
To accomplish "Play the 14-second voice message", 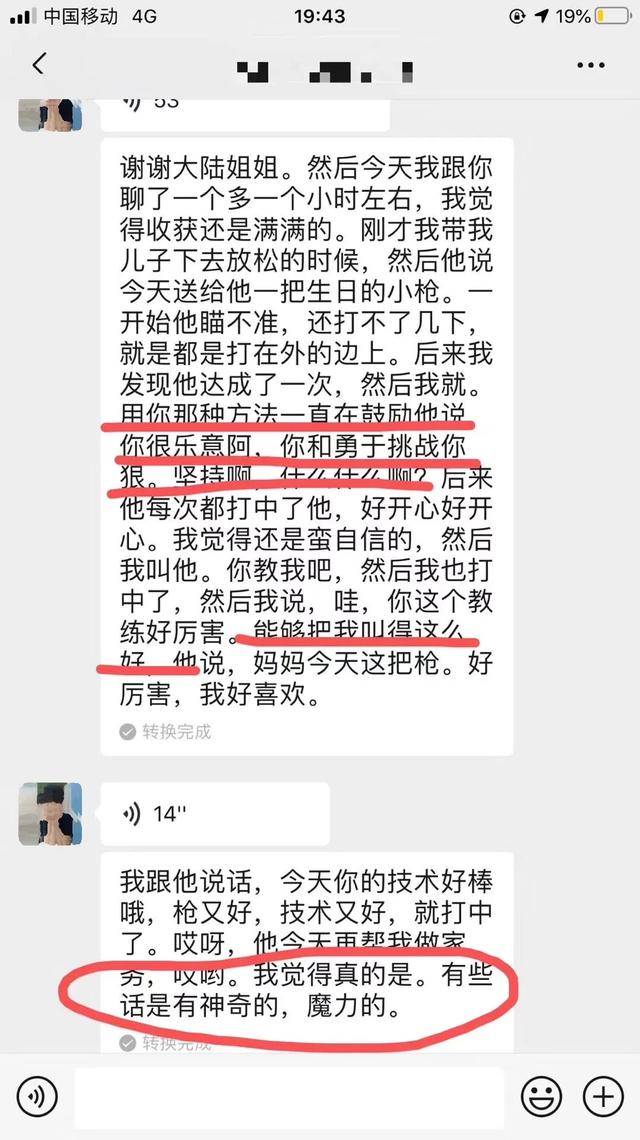I will click(215, 814).
